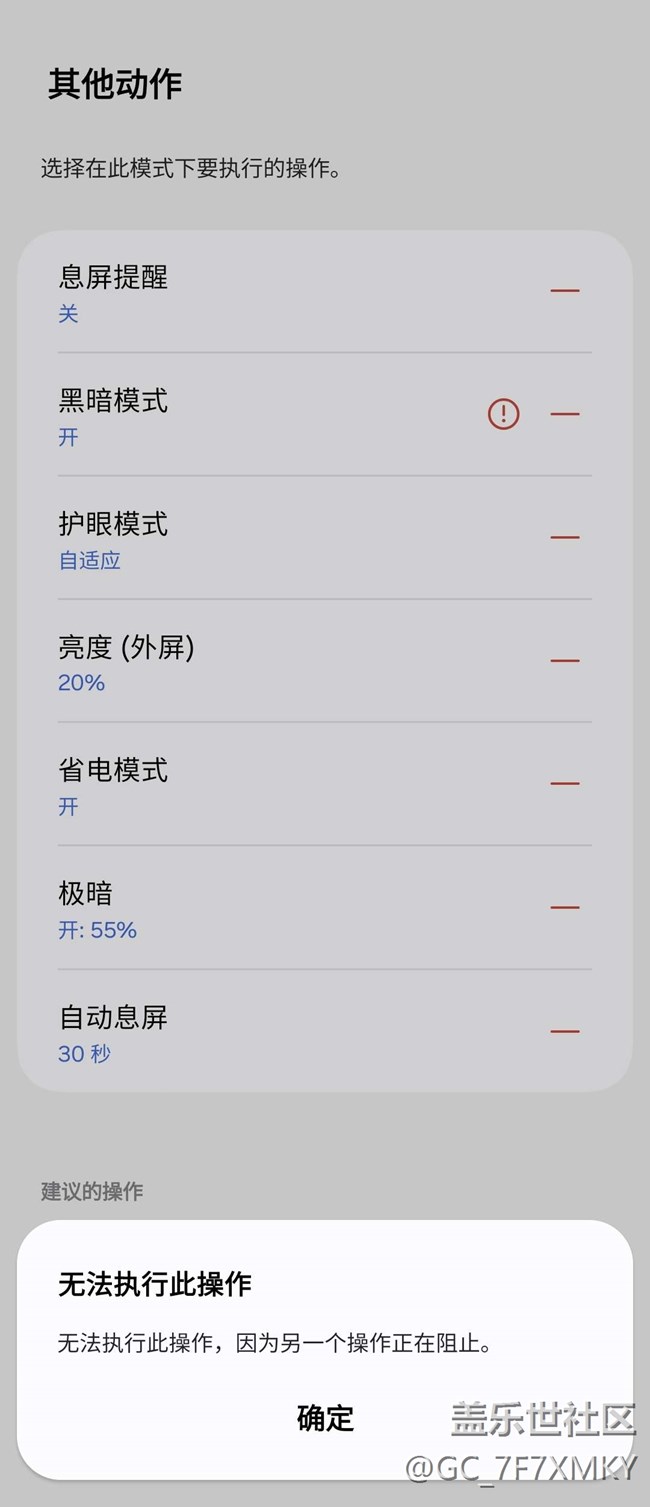Remove the 极暗 action
650x1507 pixels.
coord(565,907)
